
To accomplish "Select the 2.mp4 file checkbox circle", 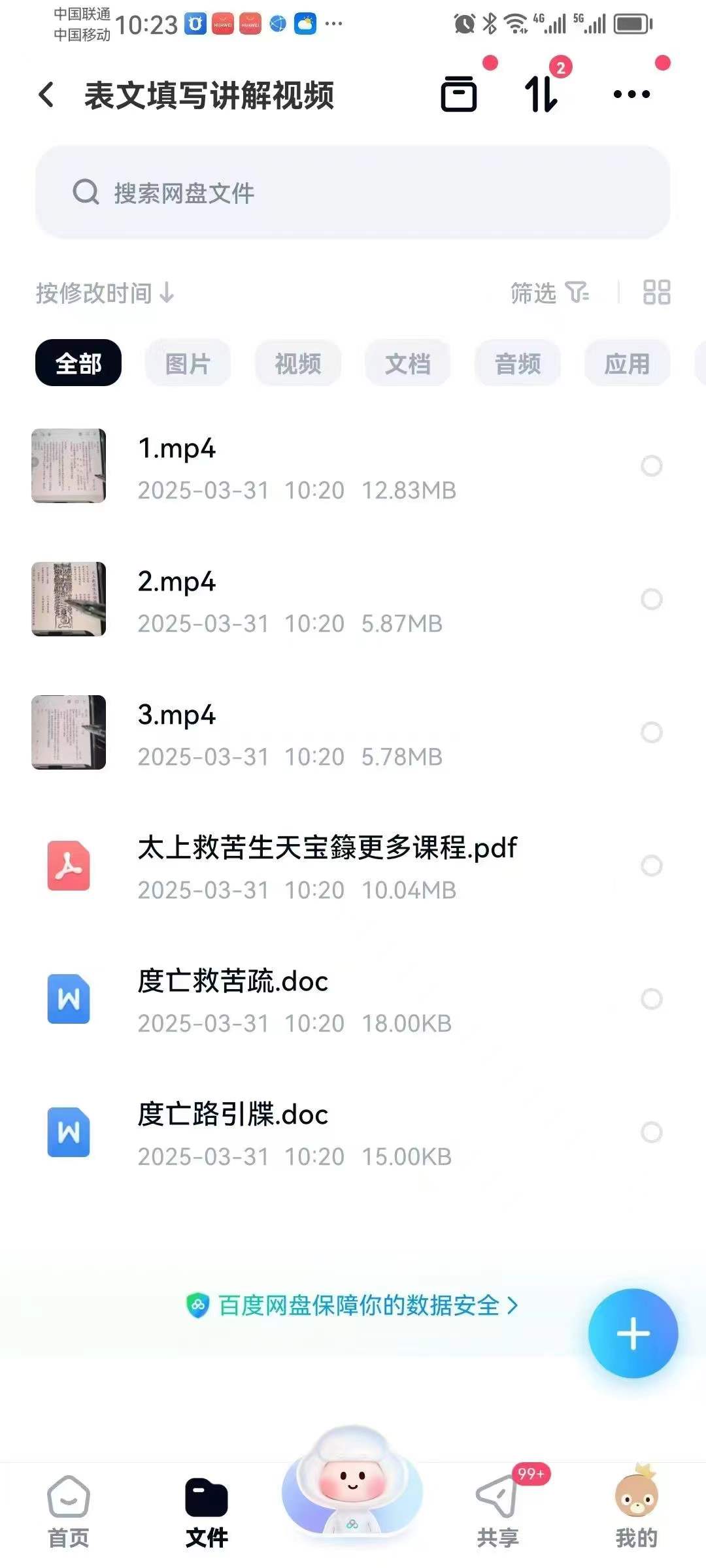I will click(x=651, y=599).
